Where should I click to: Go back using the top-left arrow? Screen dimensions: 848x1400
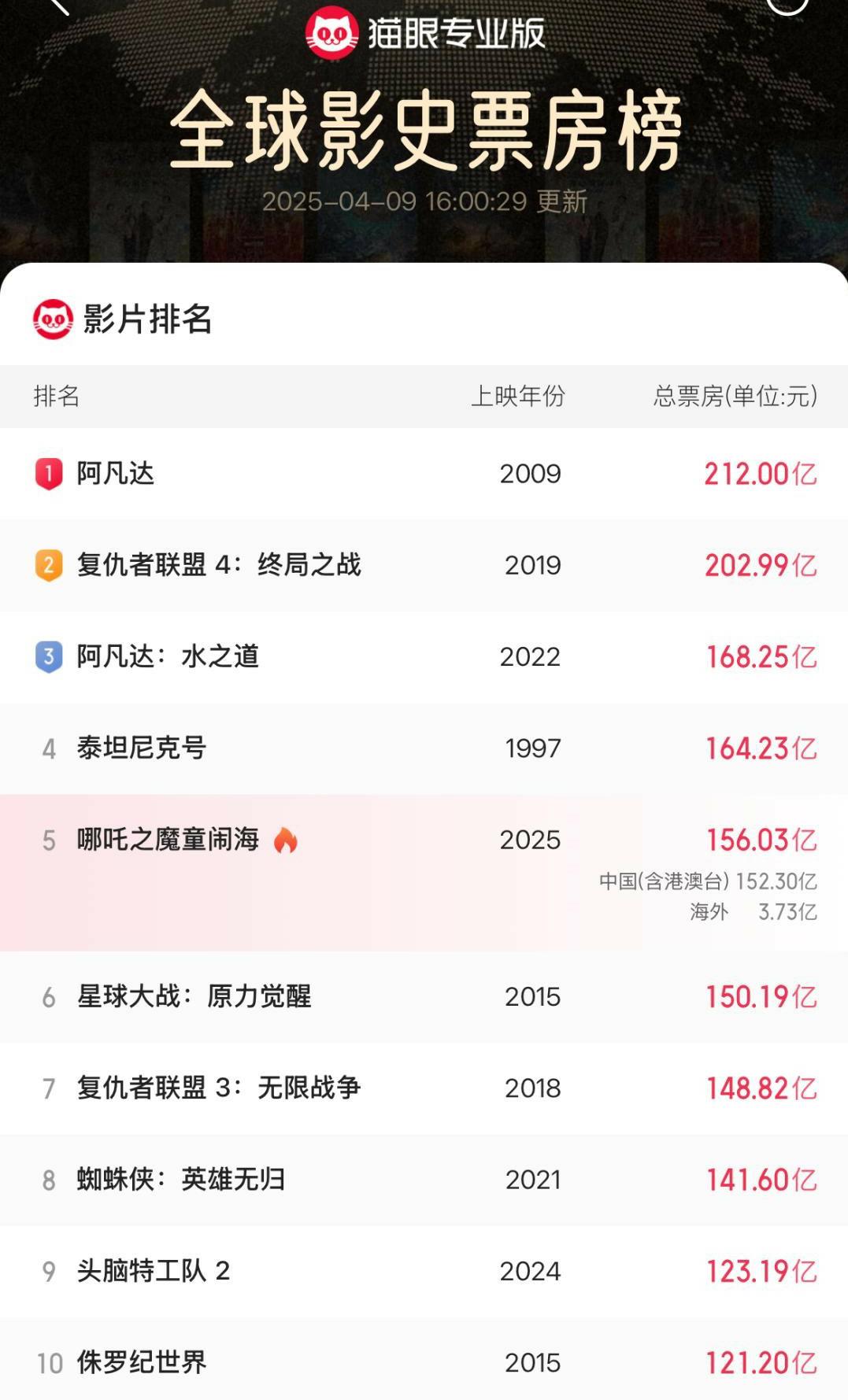57,6
